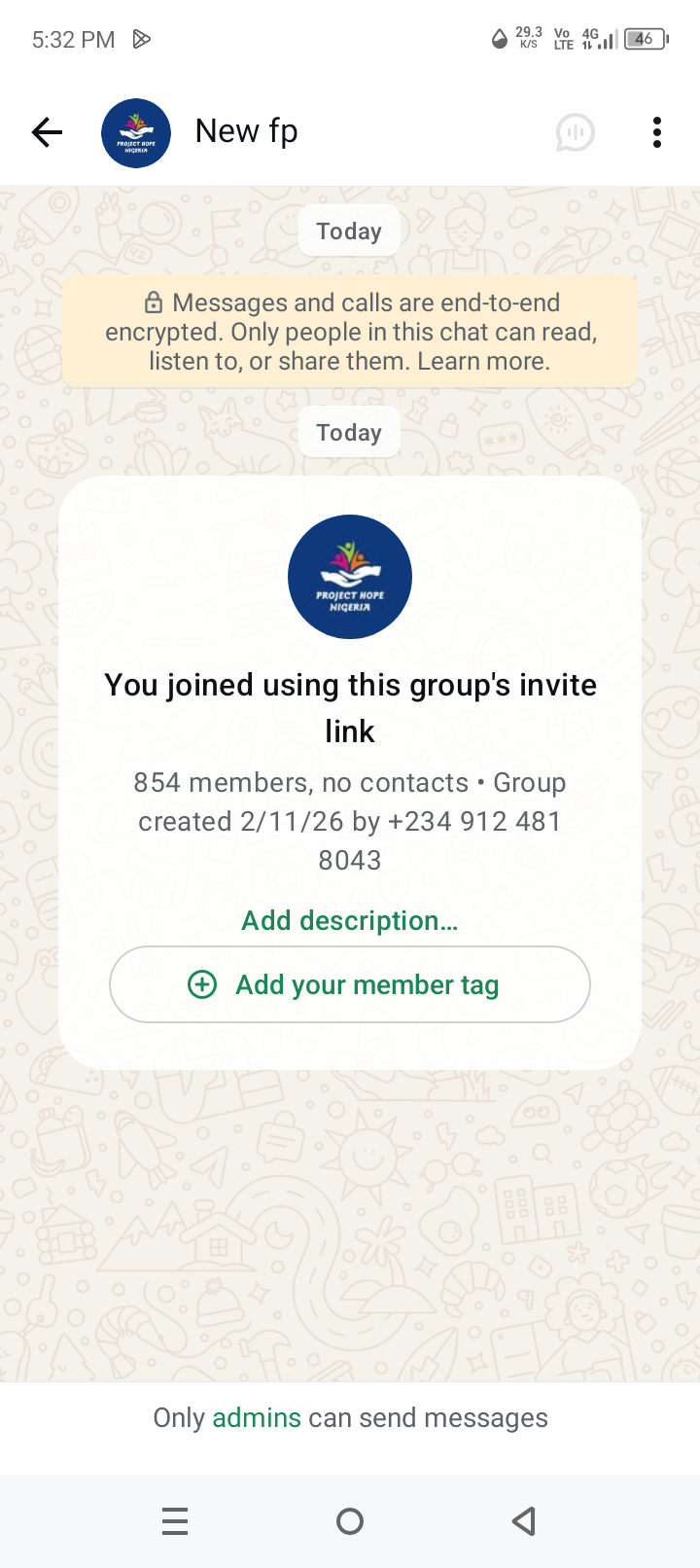The height and width of the screenshot is (1568, 700).
Task: Open New fp group info from title
Action: coord(247,131)
